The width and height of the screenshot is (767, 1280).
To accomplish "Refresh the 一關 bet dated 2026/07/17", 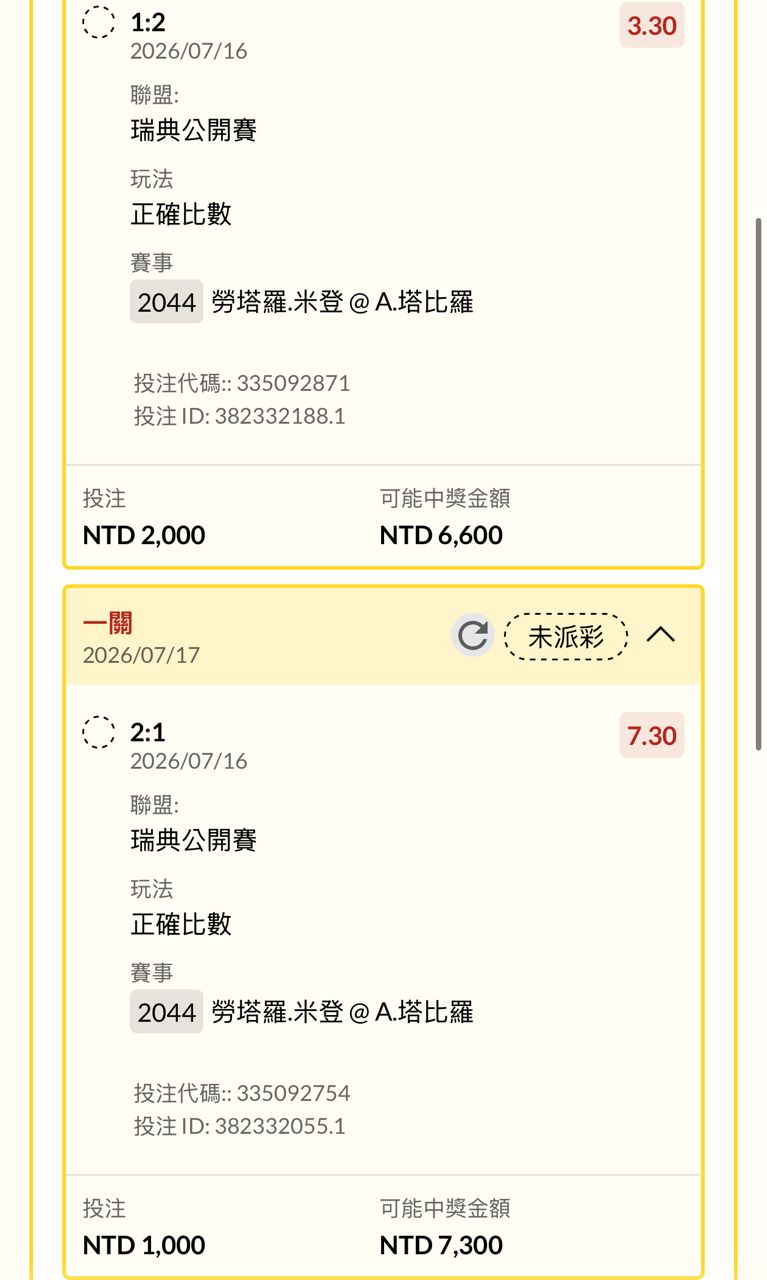I will tap(472, 635).
